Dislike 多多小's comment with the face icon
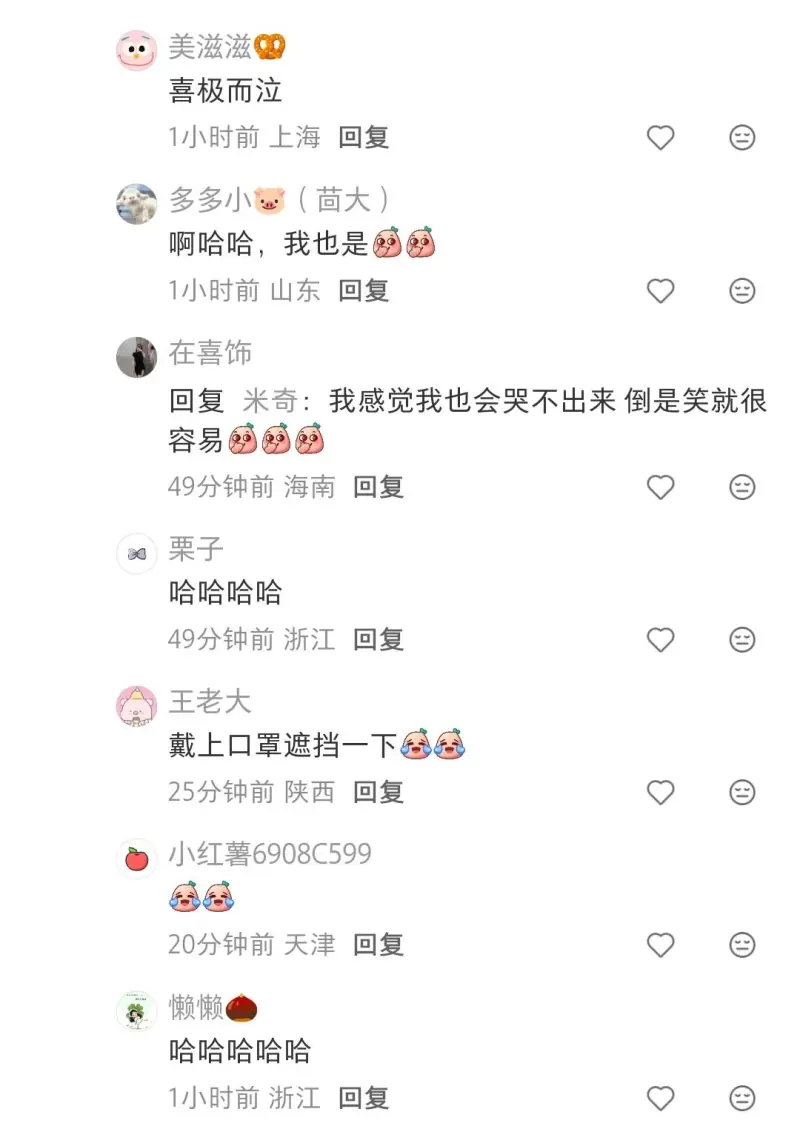This screenshot has width=800, height=1146. [x=742, y=291]
